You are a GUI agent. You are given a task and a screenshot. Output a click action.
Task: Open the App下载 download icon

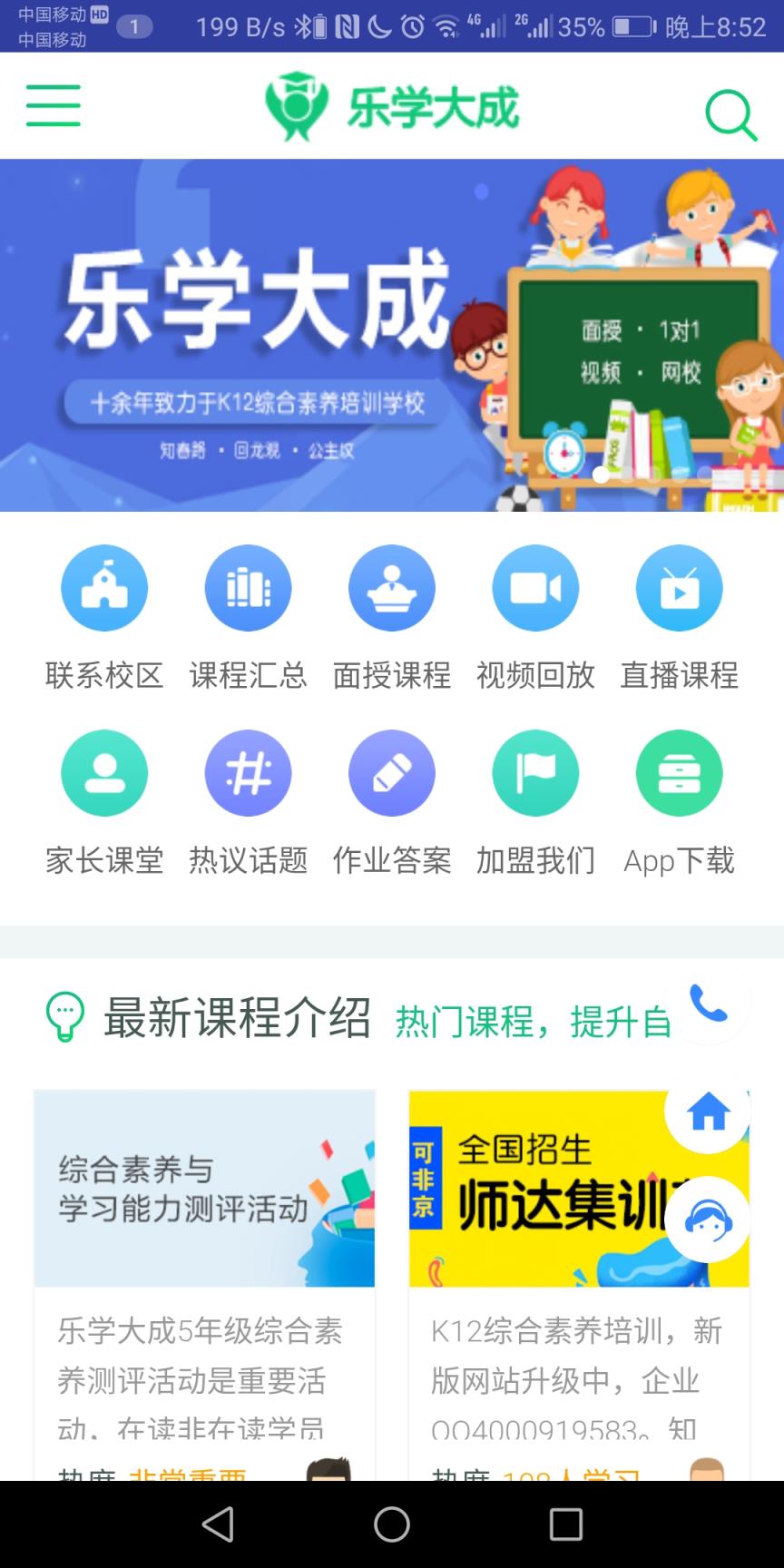[679, 772]
